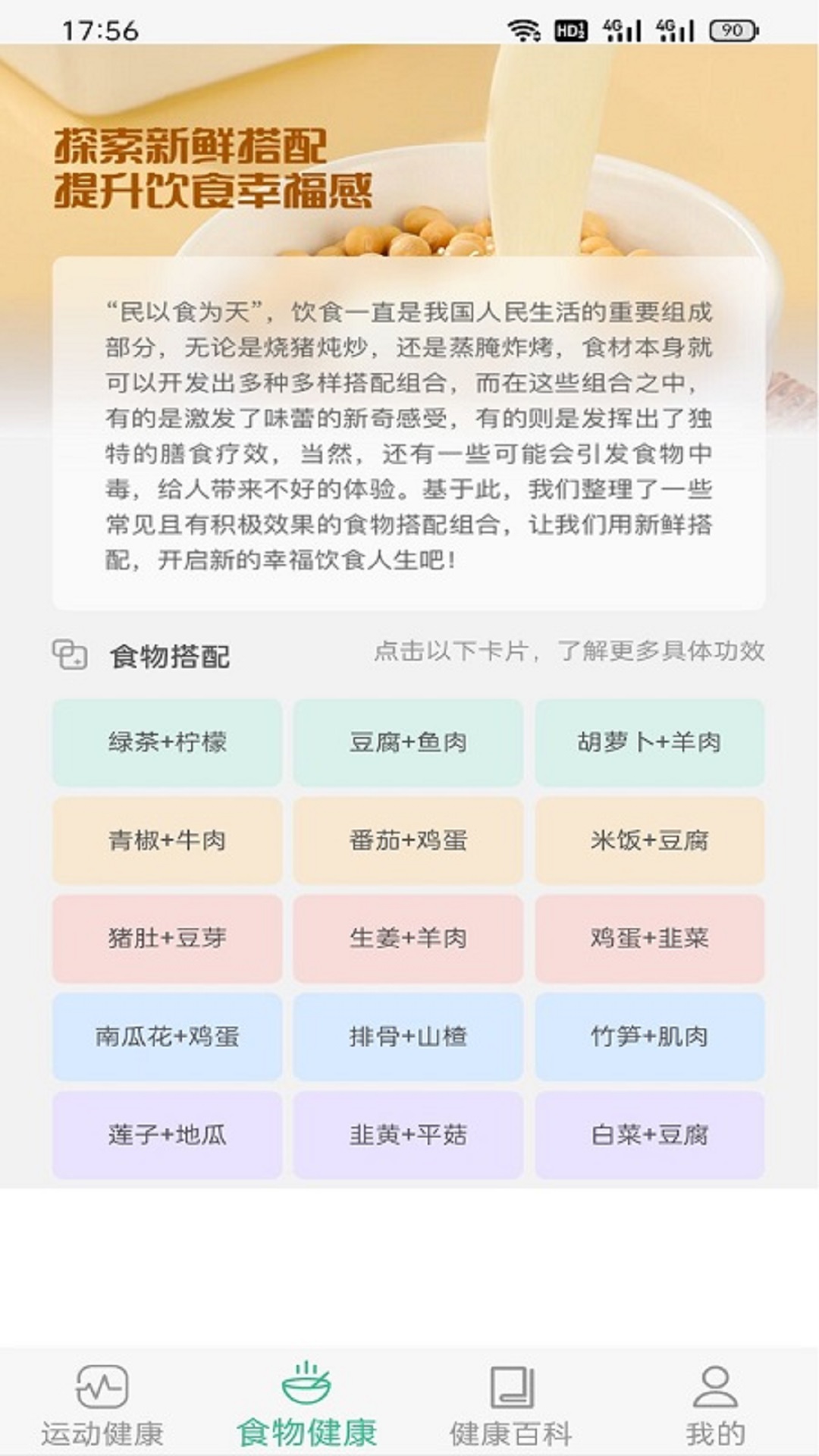Open the 鸡蛋+韭菜 card
This screenshot has height=1456, width=819.
(650, 939)
